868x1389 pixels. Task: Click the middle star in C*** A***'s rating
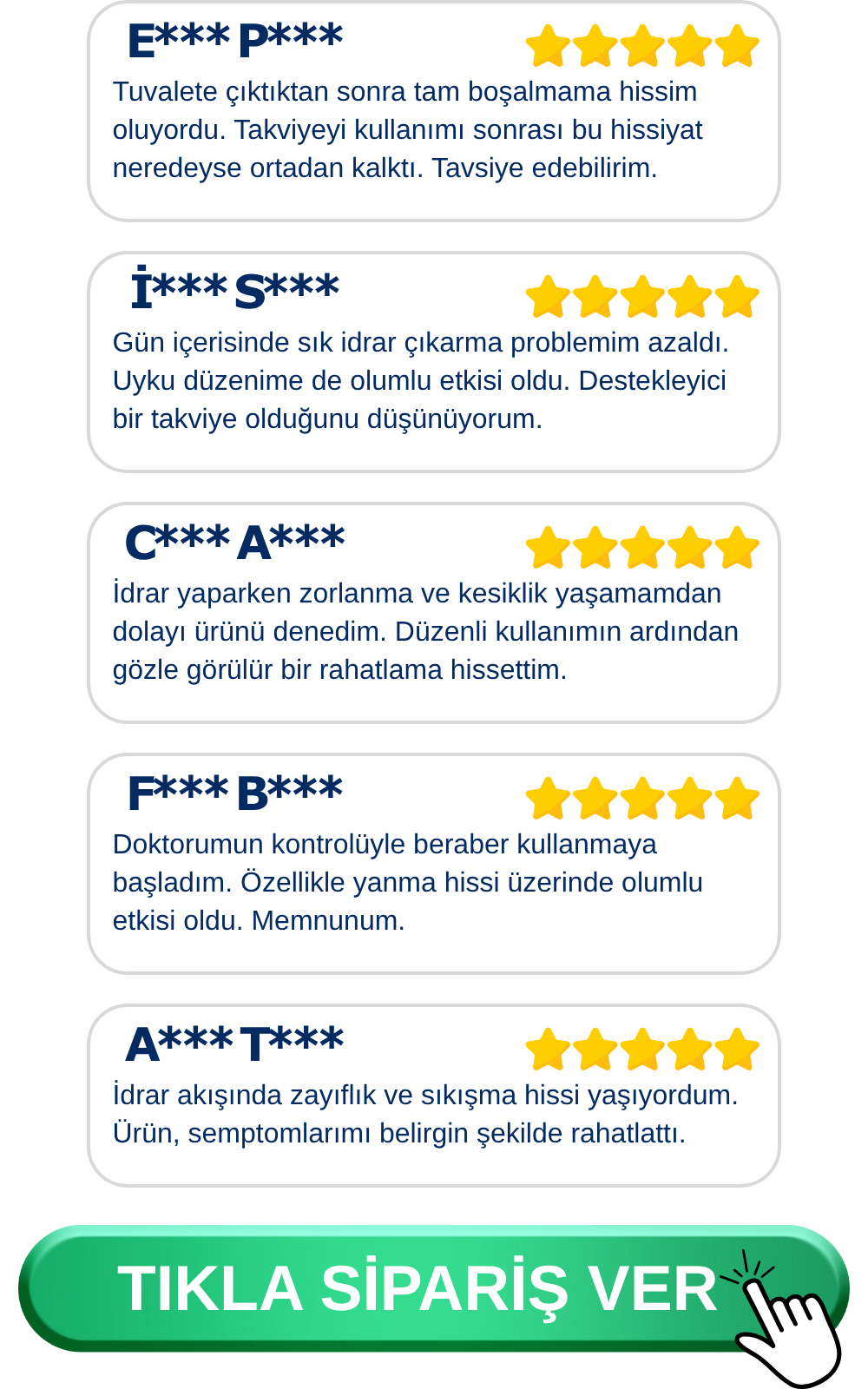pyautogui.click(x=642, y=547)
